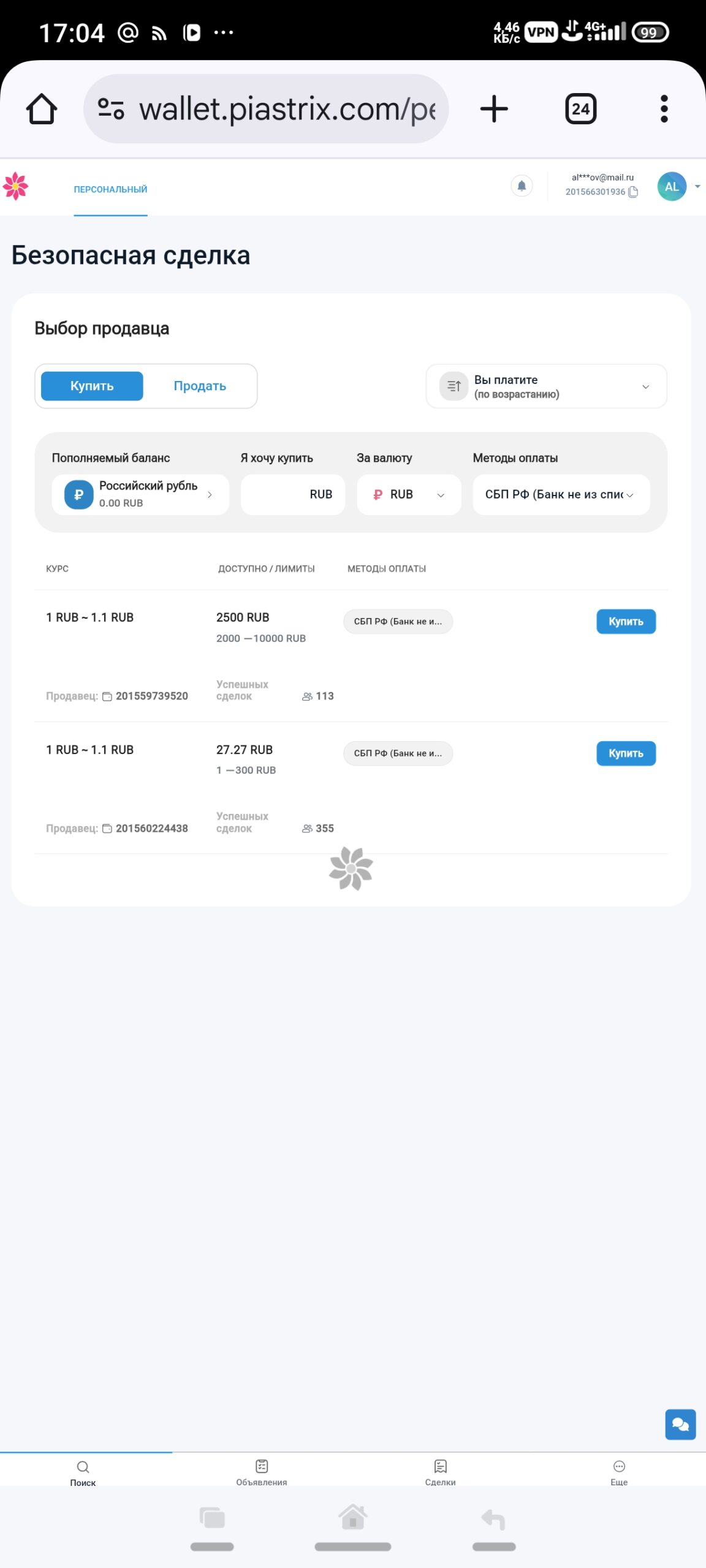Copy account number 201566301936
Screen dimensions: 706x1568
tap(634, 192)
